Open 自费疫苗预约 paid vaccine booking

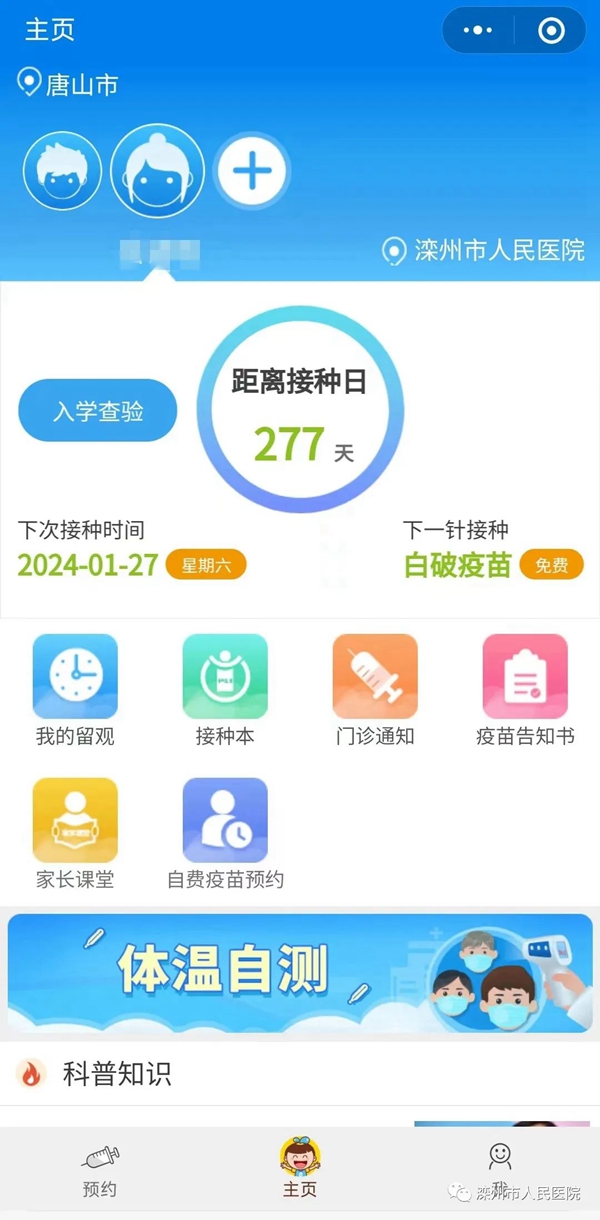pos(225,834)
